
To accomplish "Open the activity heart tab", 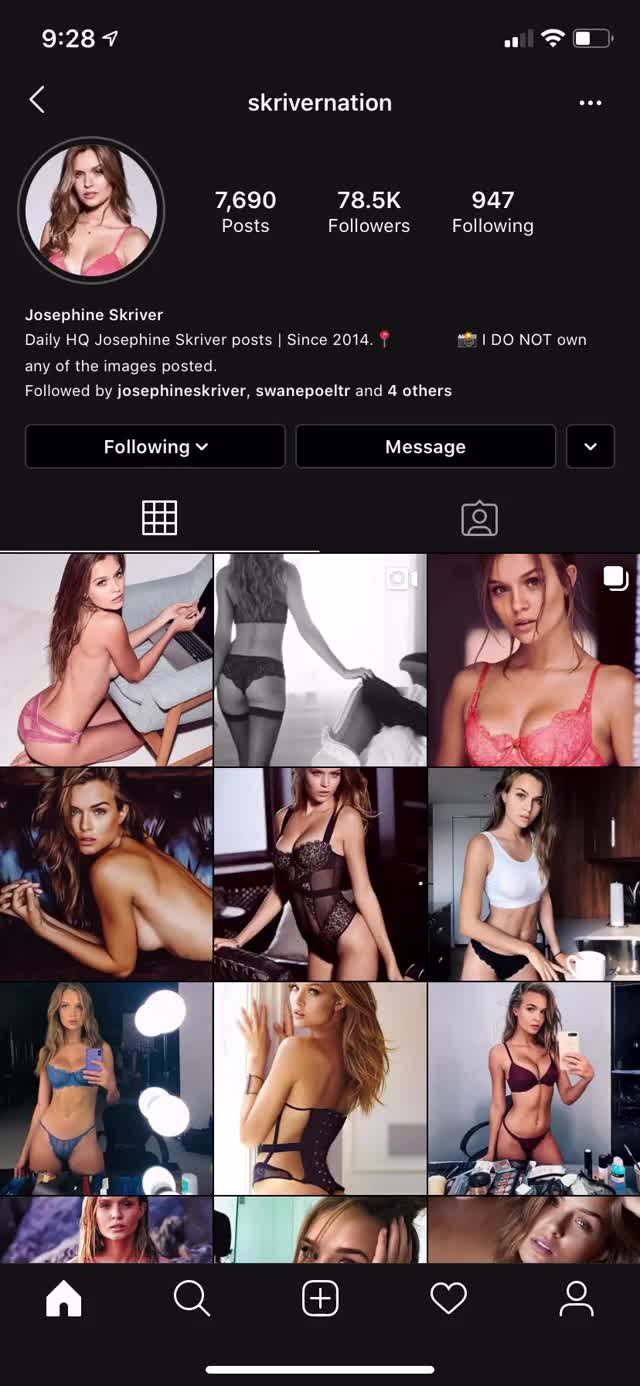I will 448,1299.
